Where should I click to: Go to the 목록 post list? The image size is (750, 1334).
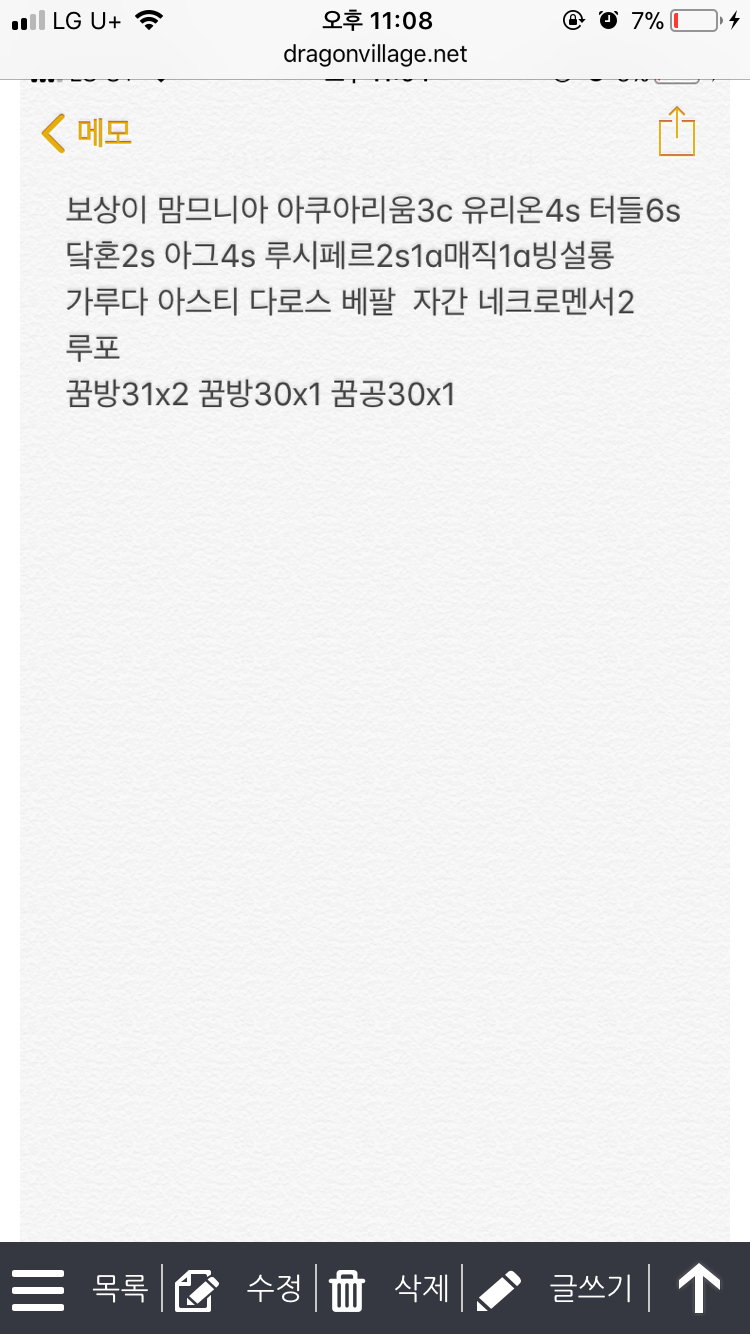(120, 1288)
